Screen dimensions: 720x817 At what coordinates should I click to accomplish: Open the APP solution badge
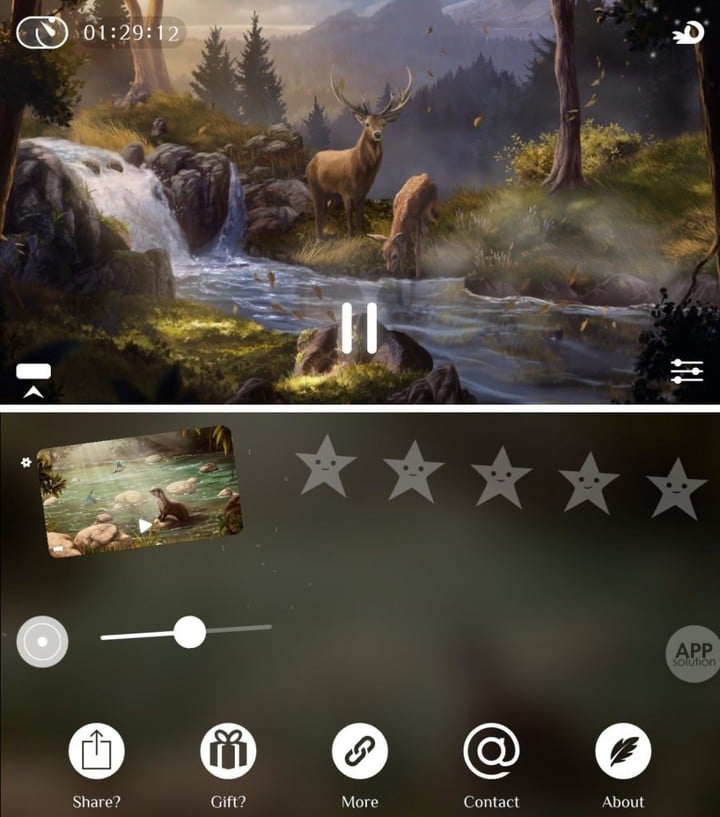[x=693, y=654]
